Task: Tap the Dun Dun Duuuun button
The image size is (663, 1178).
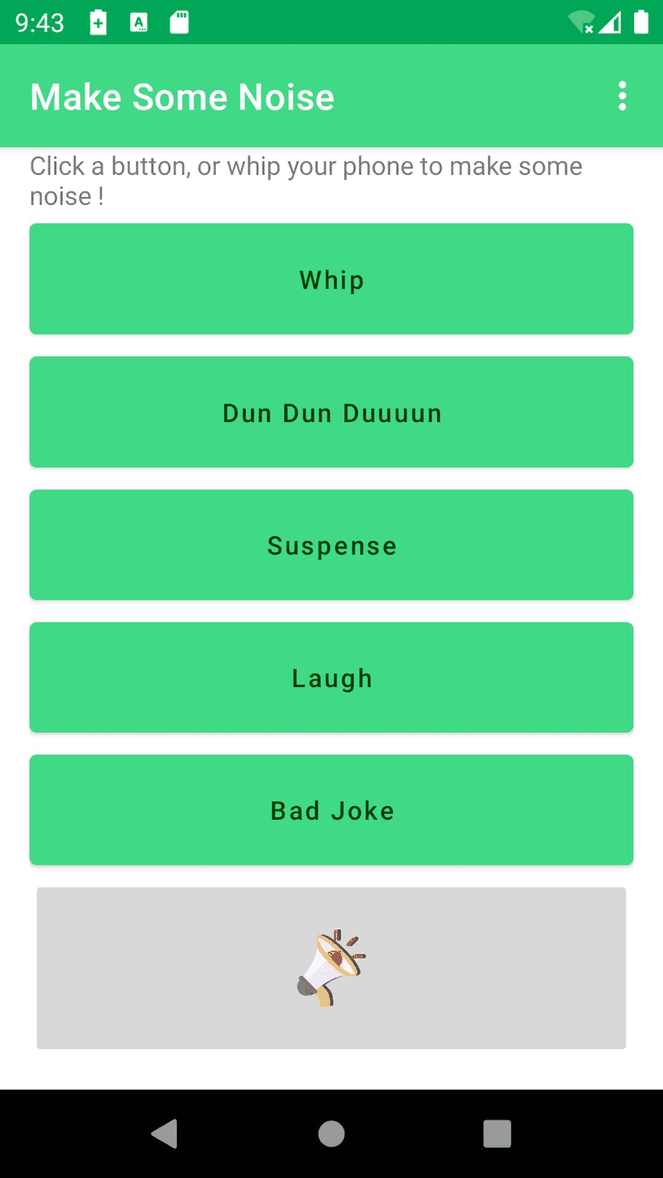Action: pos(331,412)
